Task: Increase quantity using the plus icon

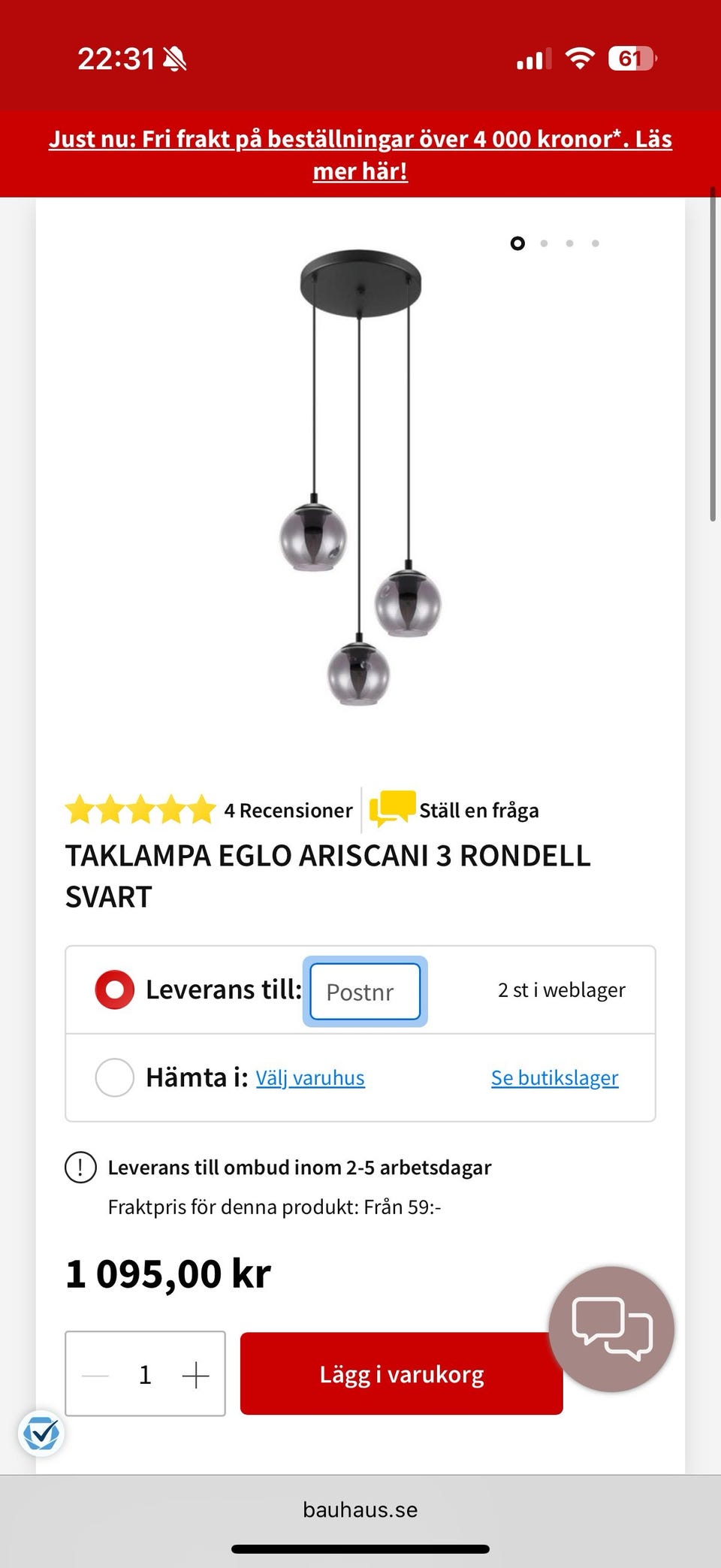Action: tap(196, 1375)
